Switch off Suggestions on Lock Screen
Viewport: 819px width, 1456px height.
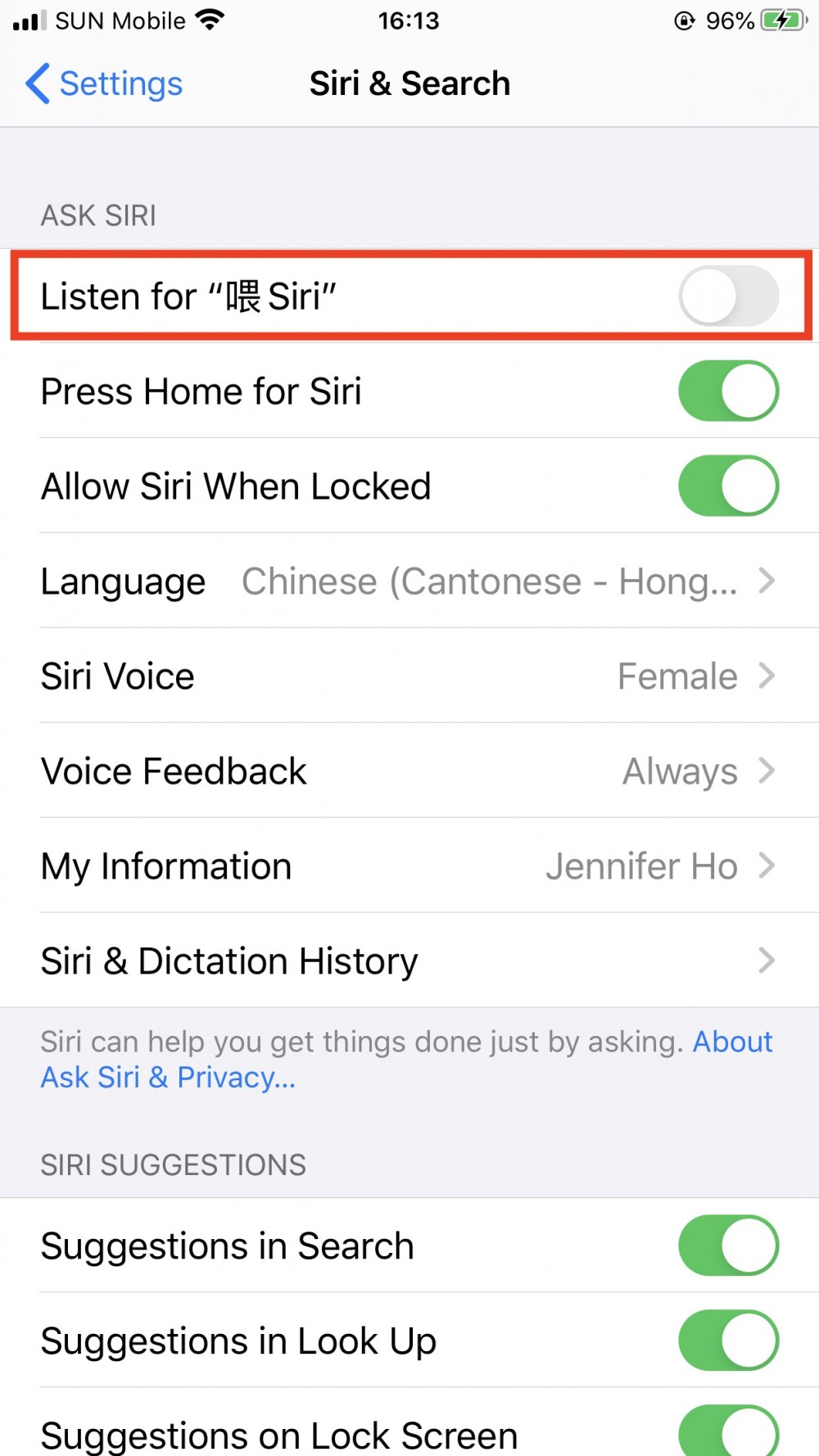tap(727, 1431)
